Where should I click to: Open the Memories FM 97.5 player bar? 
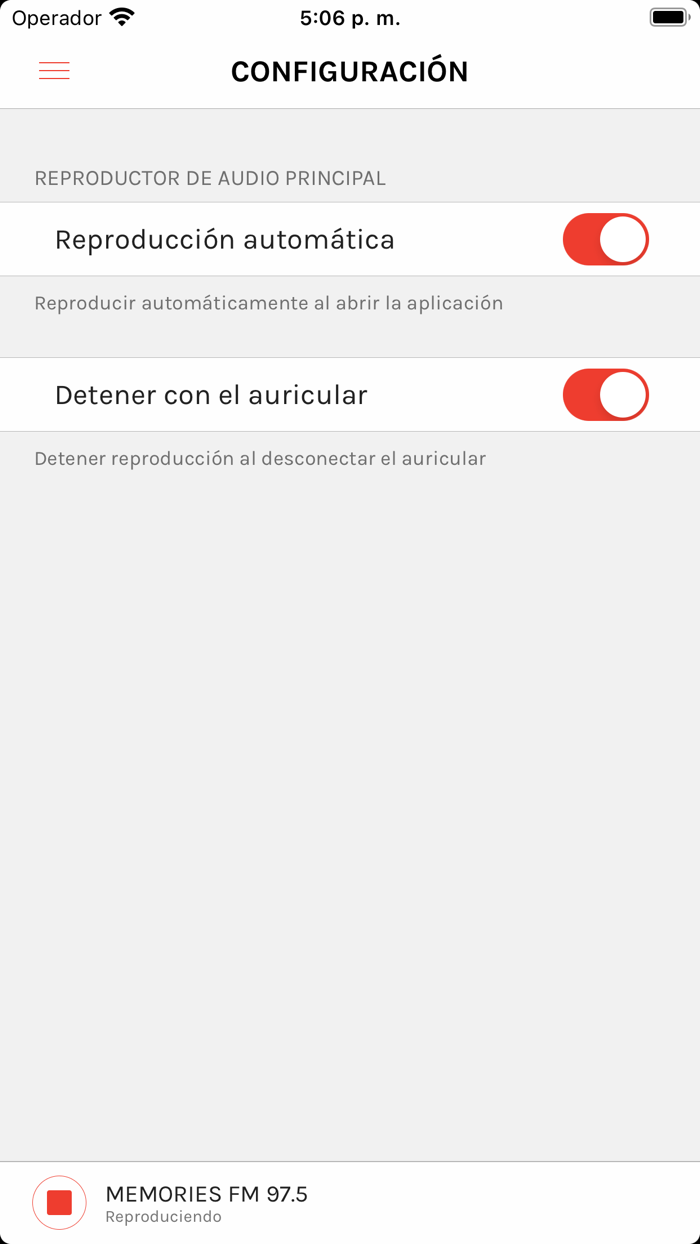click(x=350, y=1203)
